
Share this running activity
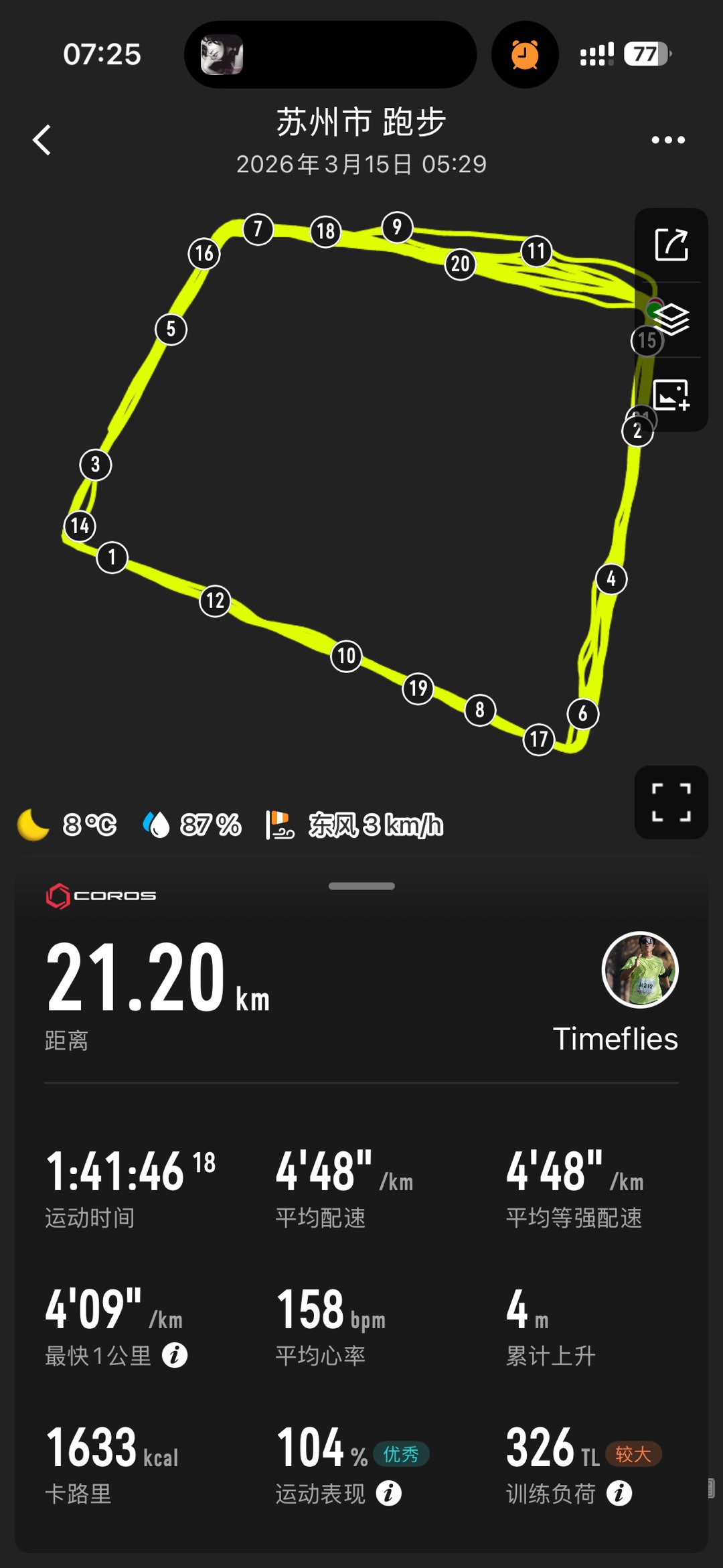click(x=671, y=245)
